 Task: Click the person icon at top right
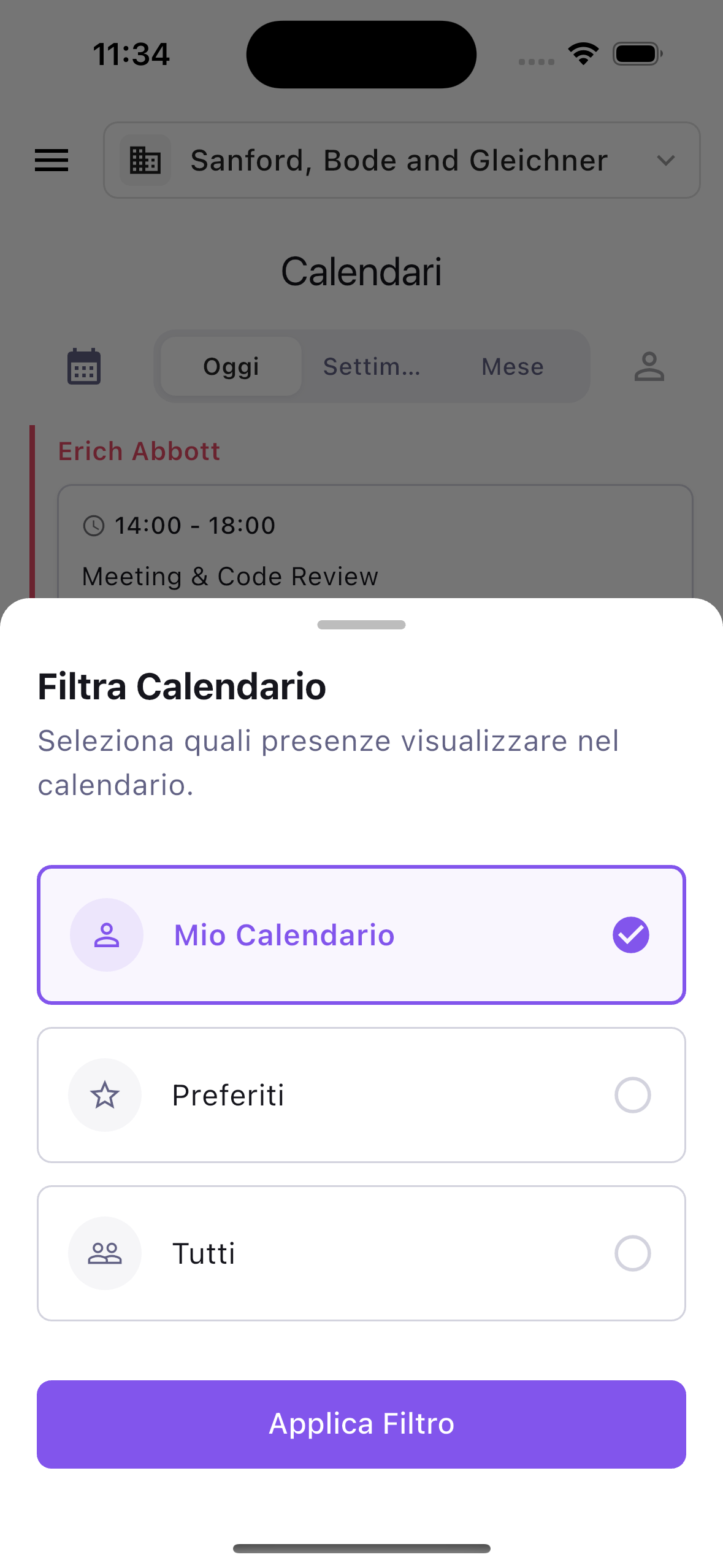click(x=648, y=366)
